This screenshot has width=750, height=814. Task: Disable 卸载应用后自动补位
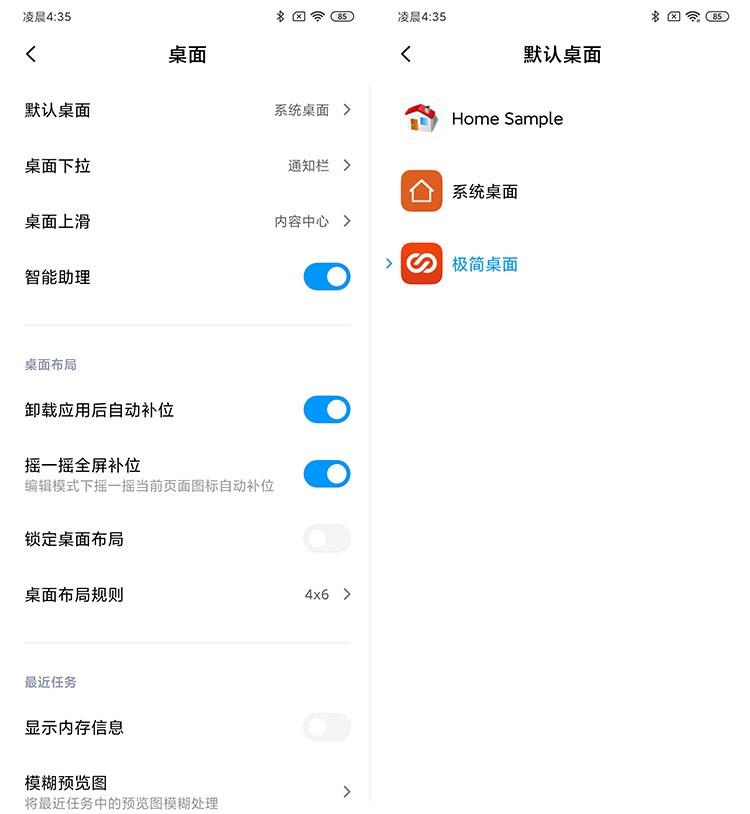point(326,410)
